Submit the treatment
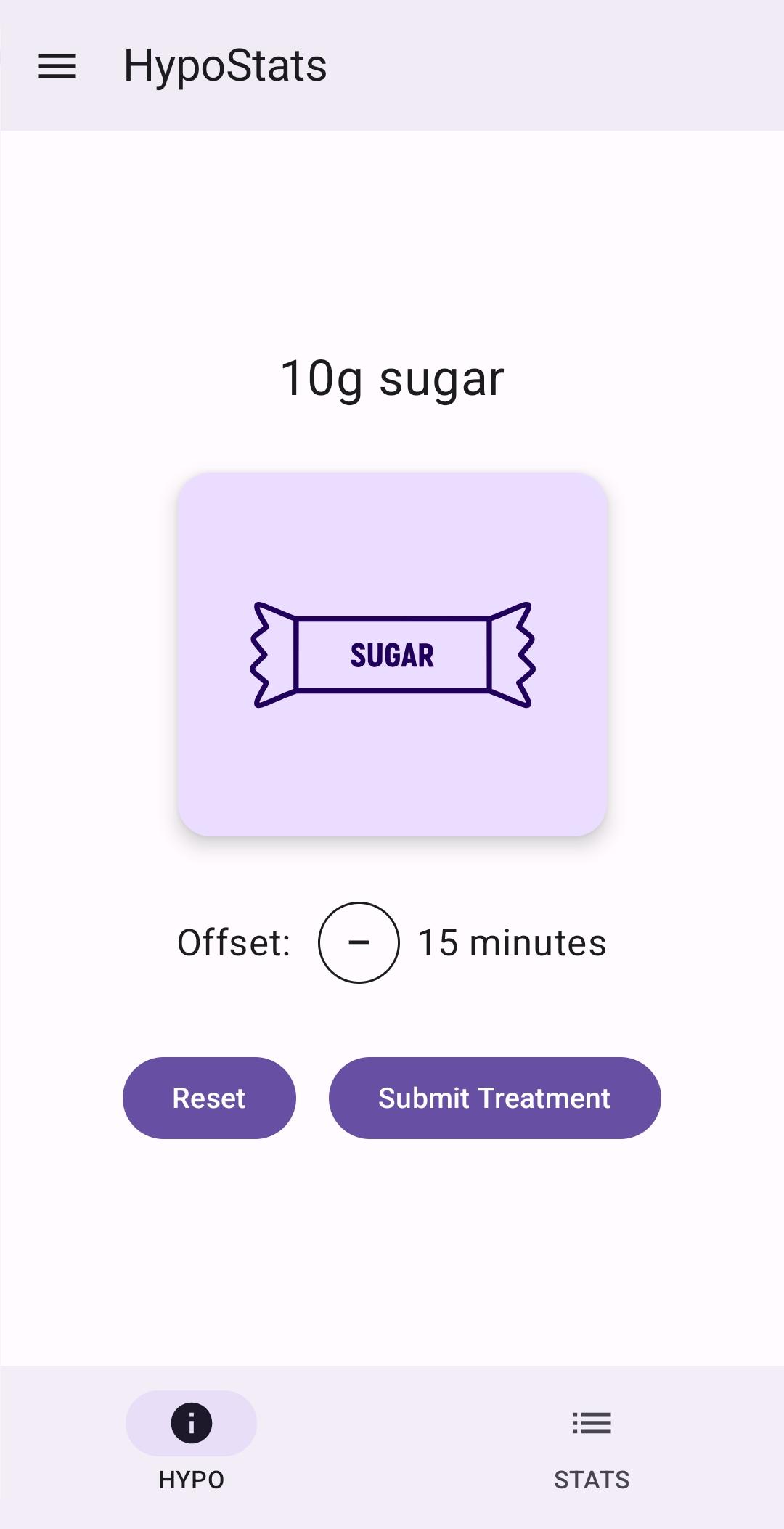Image resolution: width=784 pixels, height=1529 pixels. [x=494, y=1098]
